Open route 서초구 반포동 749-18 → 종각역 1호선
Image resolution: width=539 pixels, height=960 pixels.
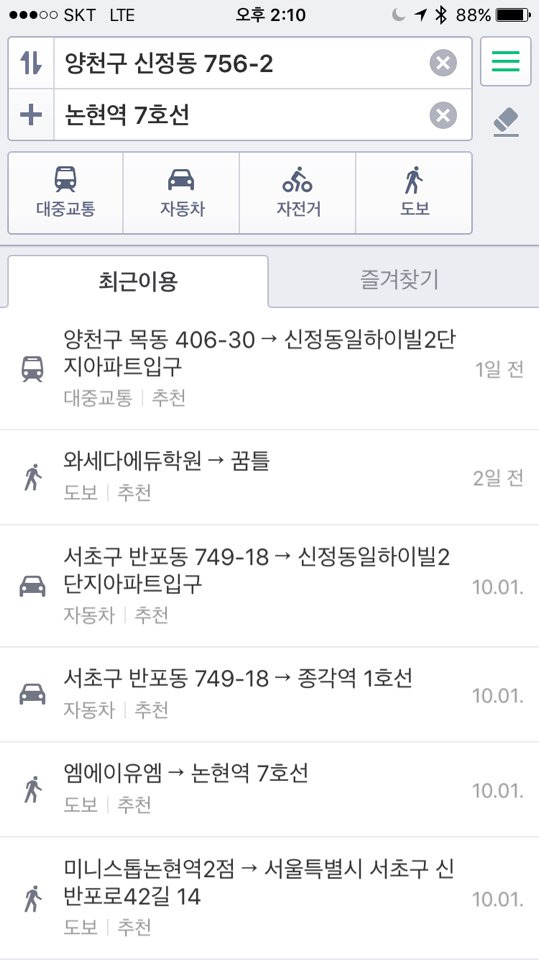(270, 695)
